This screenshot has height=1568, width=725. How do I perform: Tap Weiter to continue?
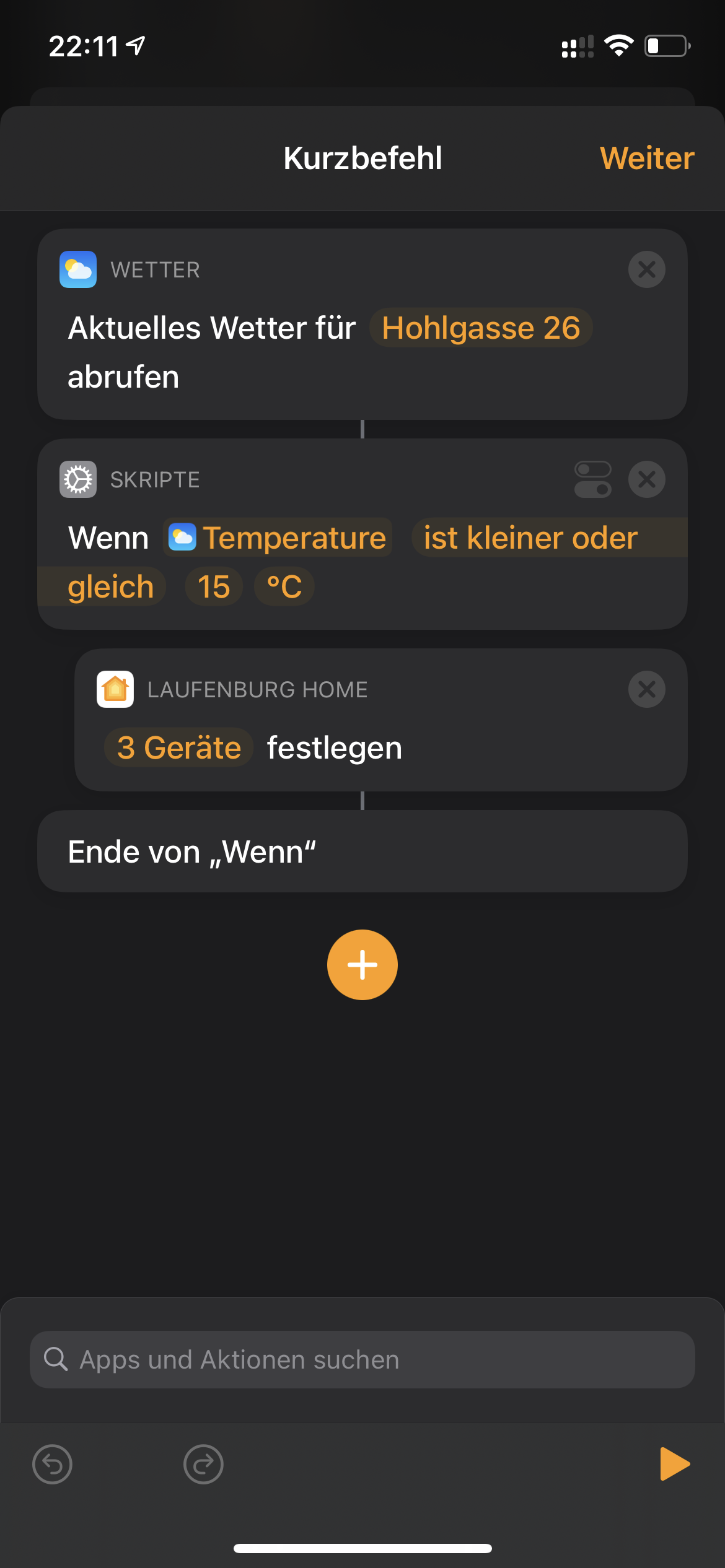pyautogui.click(x=646, y=158)
